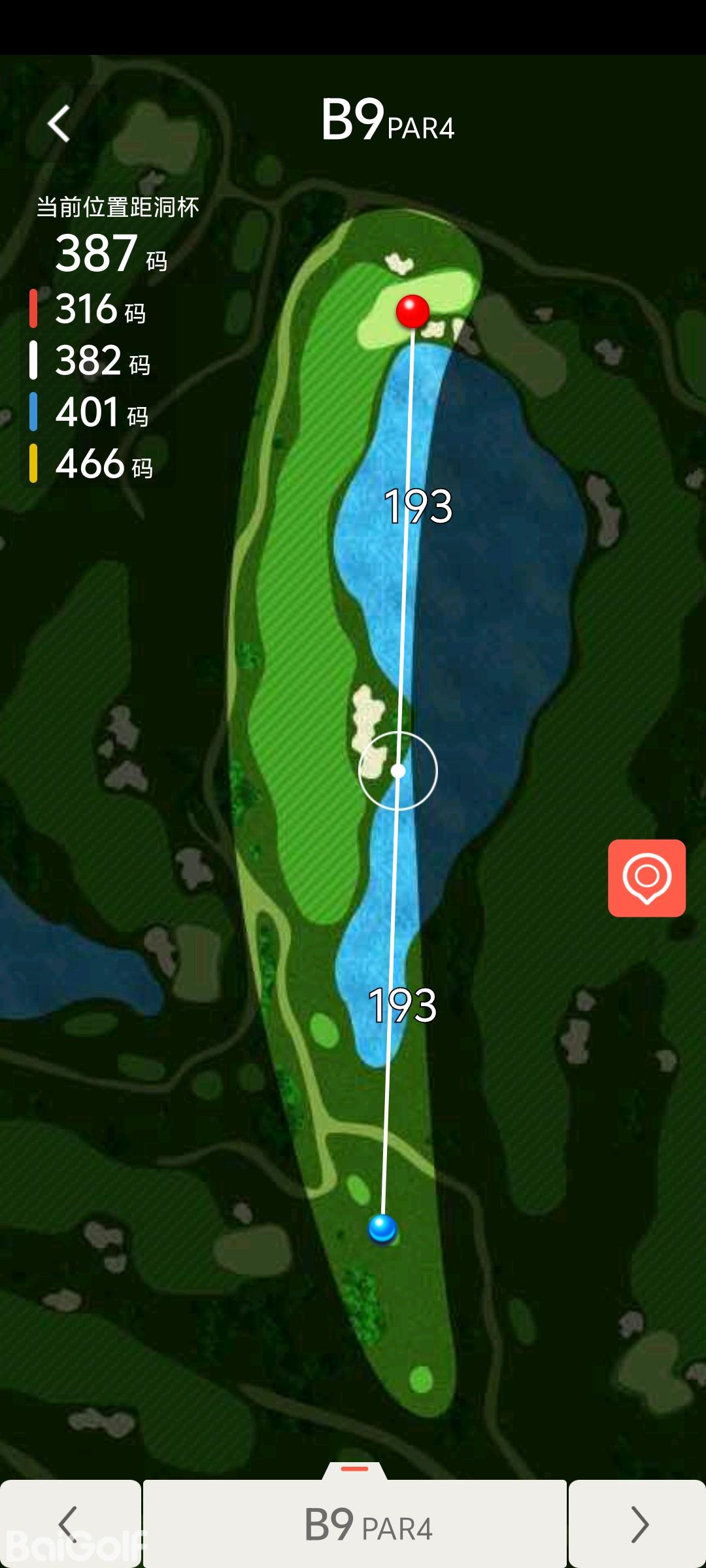Tap the white target circle marker
Screen dimensions: 706x1568
click(x=398, y=771)
